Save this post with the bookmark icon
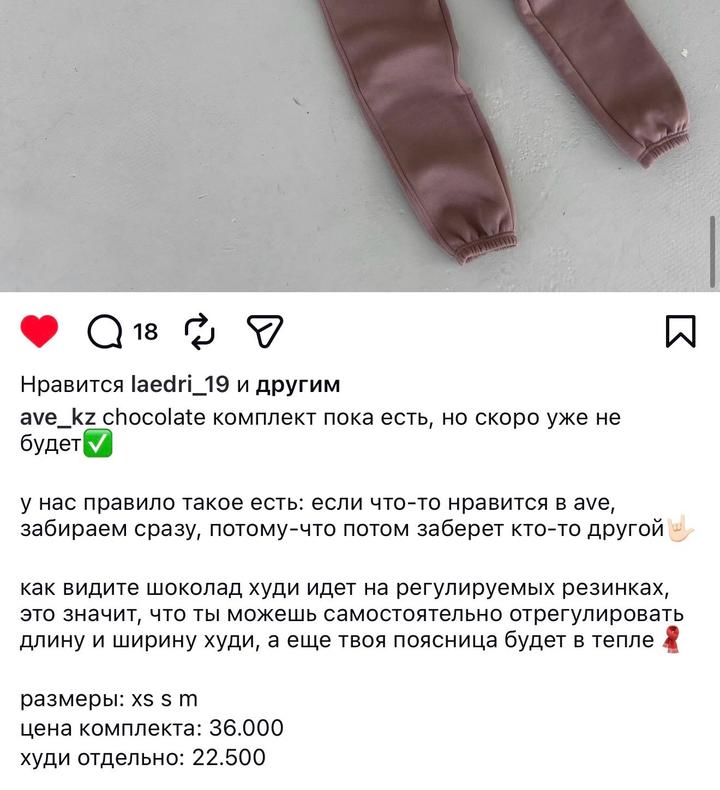This screenshot has width=720, height=790. coord(680,331)
